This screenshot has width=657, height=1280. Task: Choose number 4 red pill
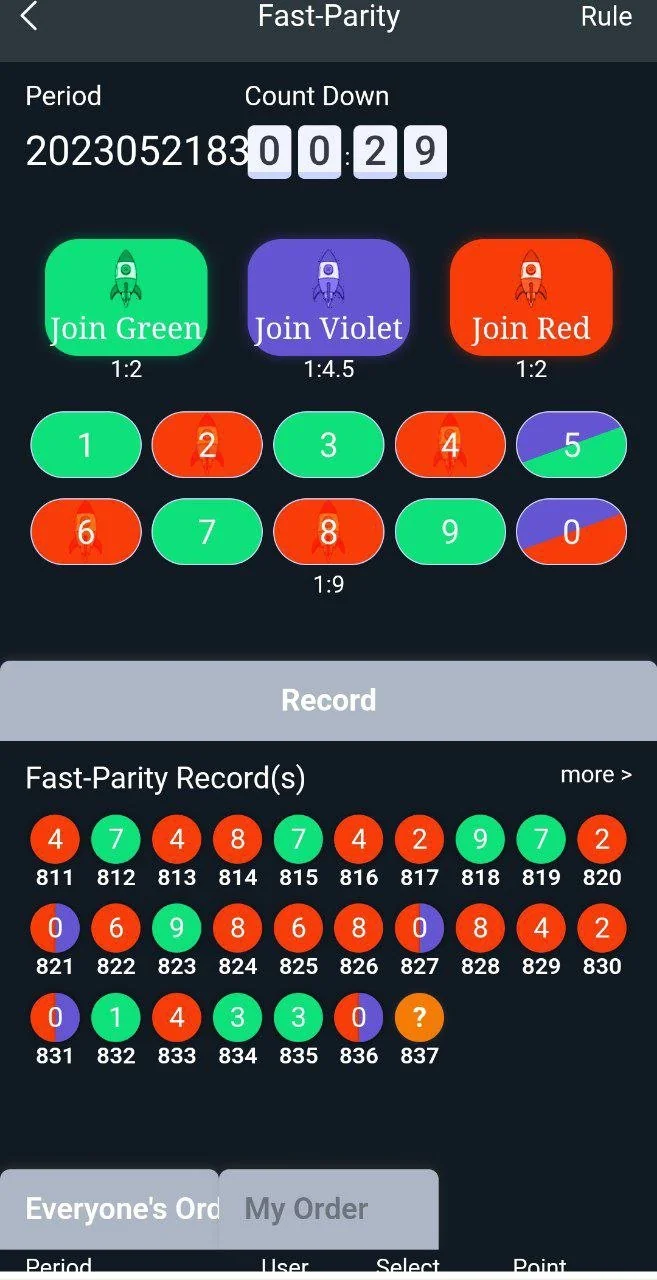tap(450, 445)
